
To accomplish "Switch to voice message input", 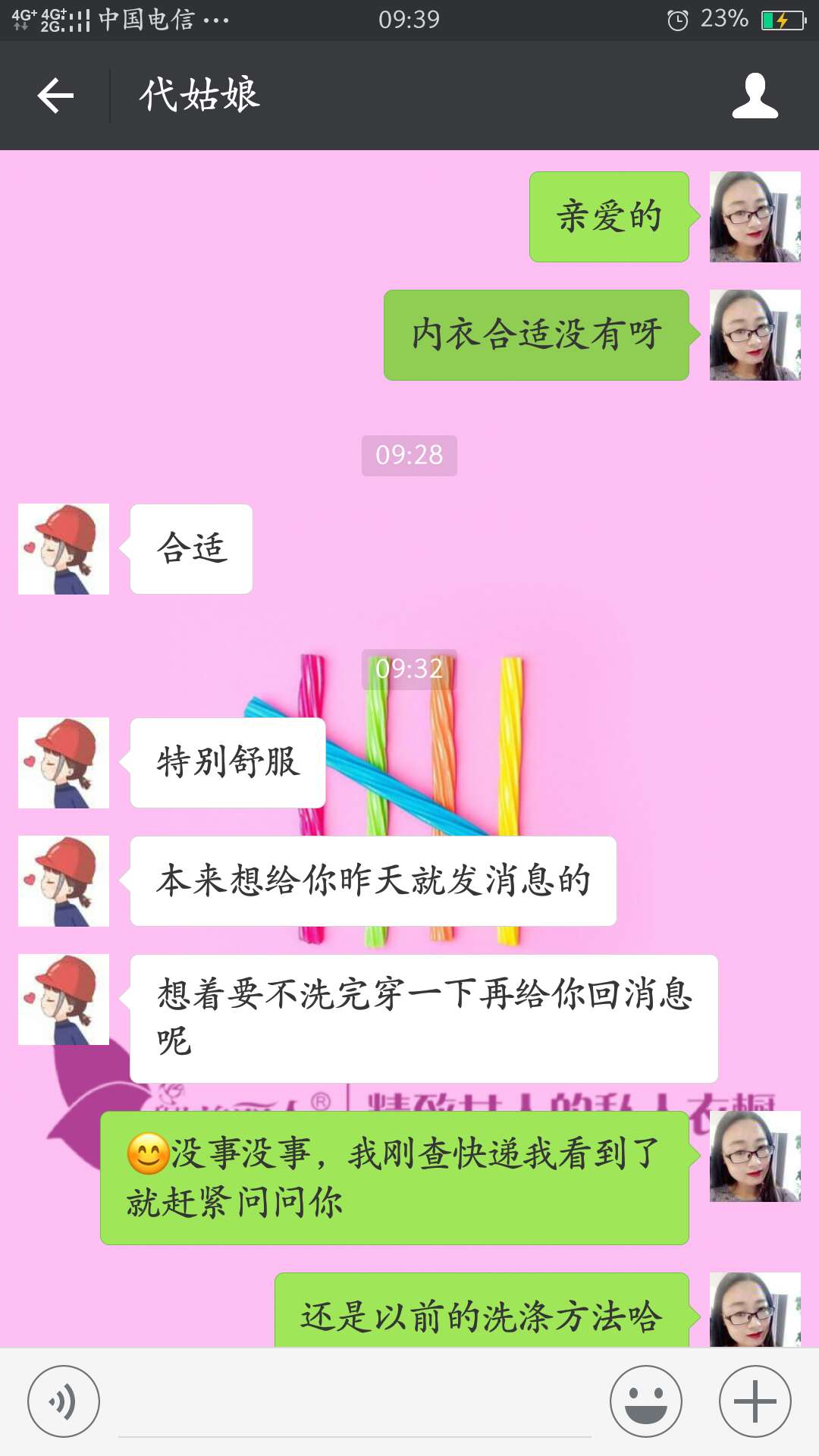I will coord(64,1401).
